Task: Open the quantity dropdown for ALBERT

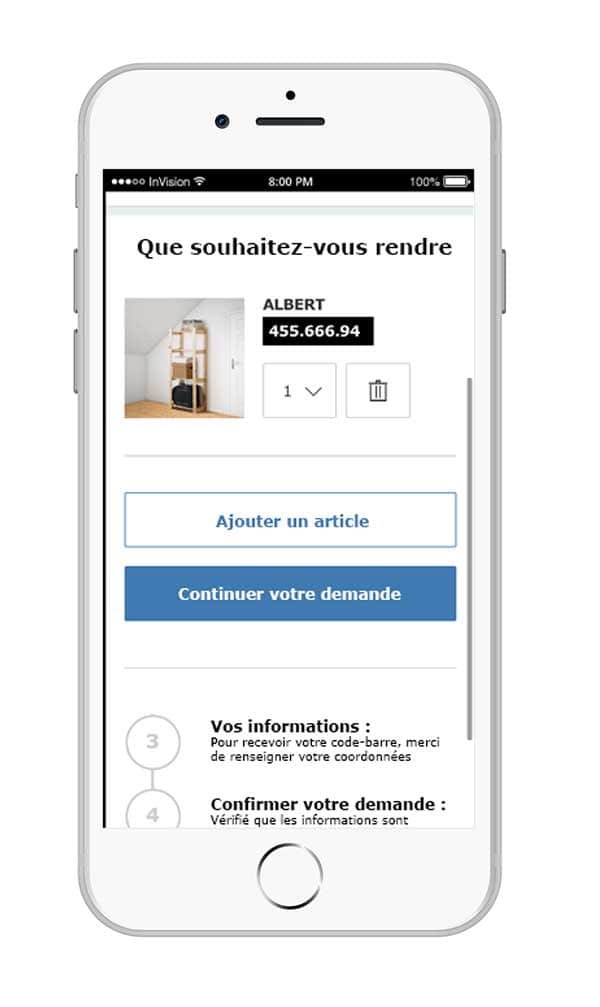Action: pos(299,391)
